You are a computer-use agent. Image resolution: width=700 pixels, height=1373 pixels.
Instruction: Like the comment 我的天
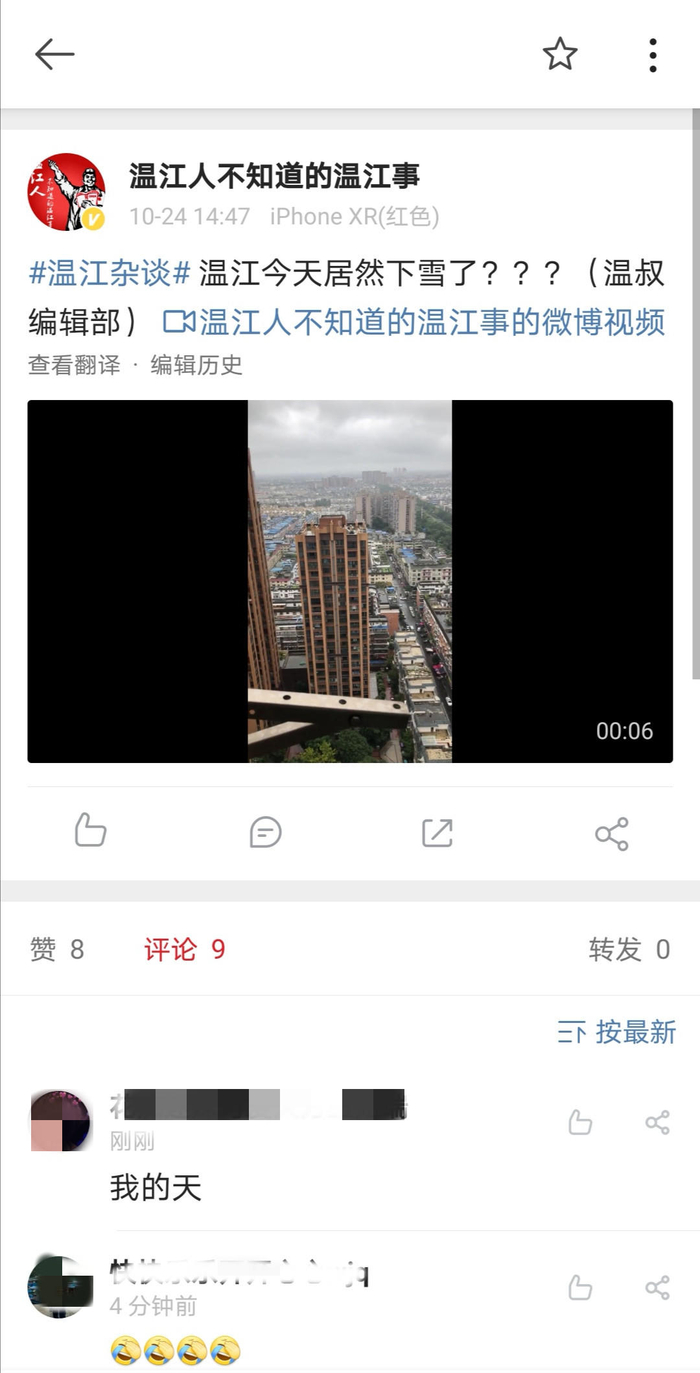[x=580, y=1123]
